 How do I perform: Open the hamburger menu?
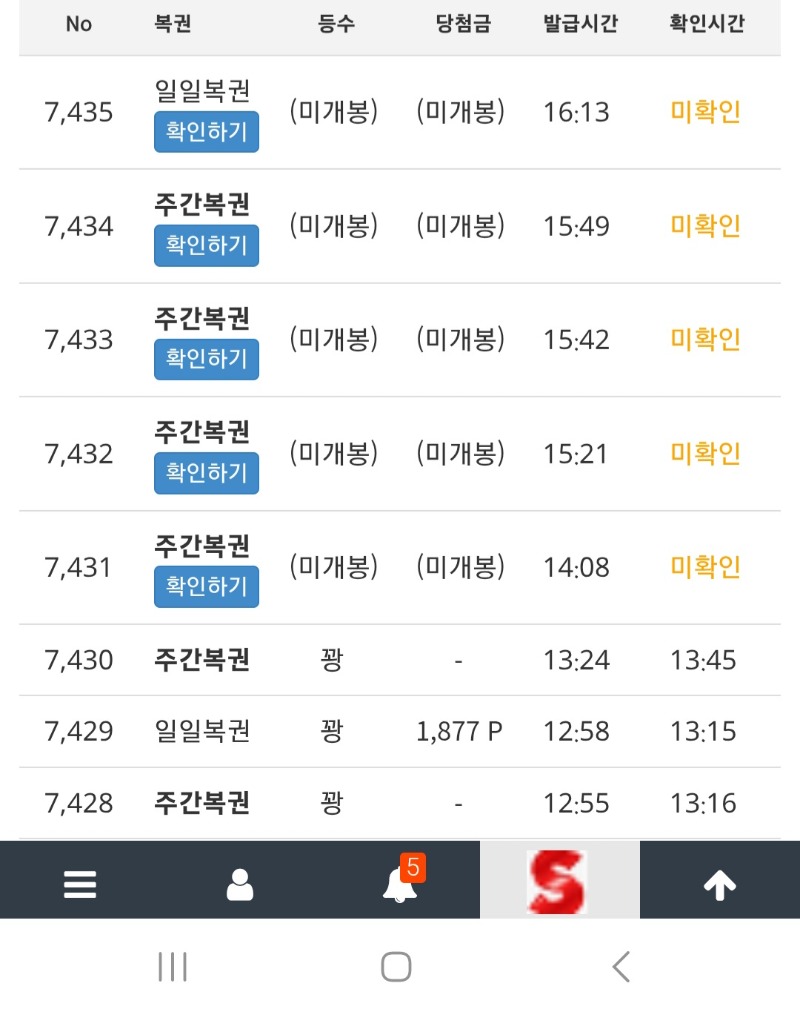pyautogui.click(x=80, y=884)
